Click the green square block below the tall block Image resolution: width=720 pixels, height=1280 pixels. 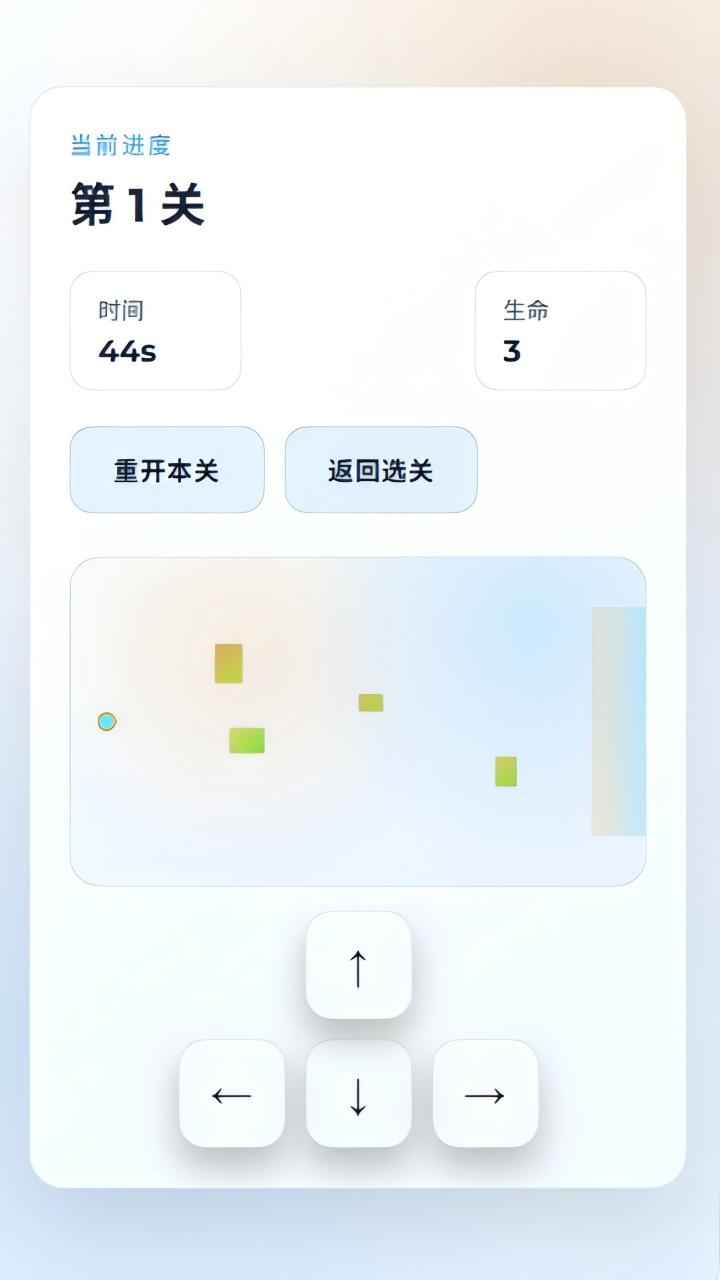pos(245,740)
